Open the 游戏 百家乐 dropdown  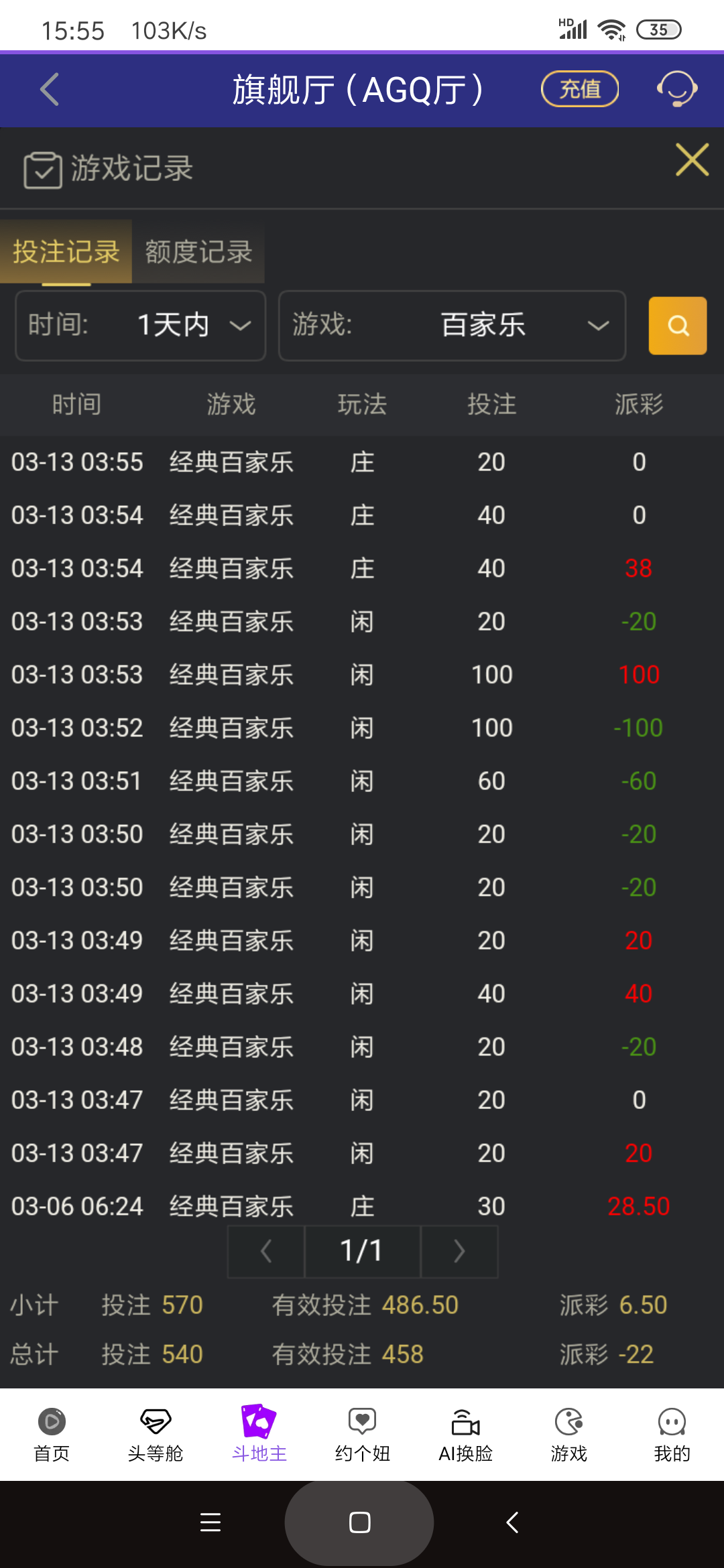pyautogui.click(x=452, y=326)
